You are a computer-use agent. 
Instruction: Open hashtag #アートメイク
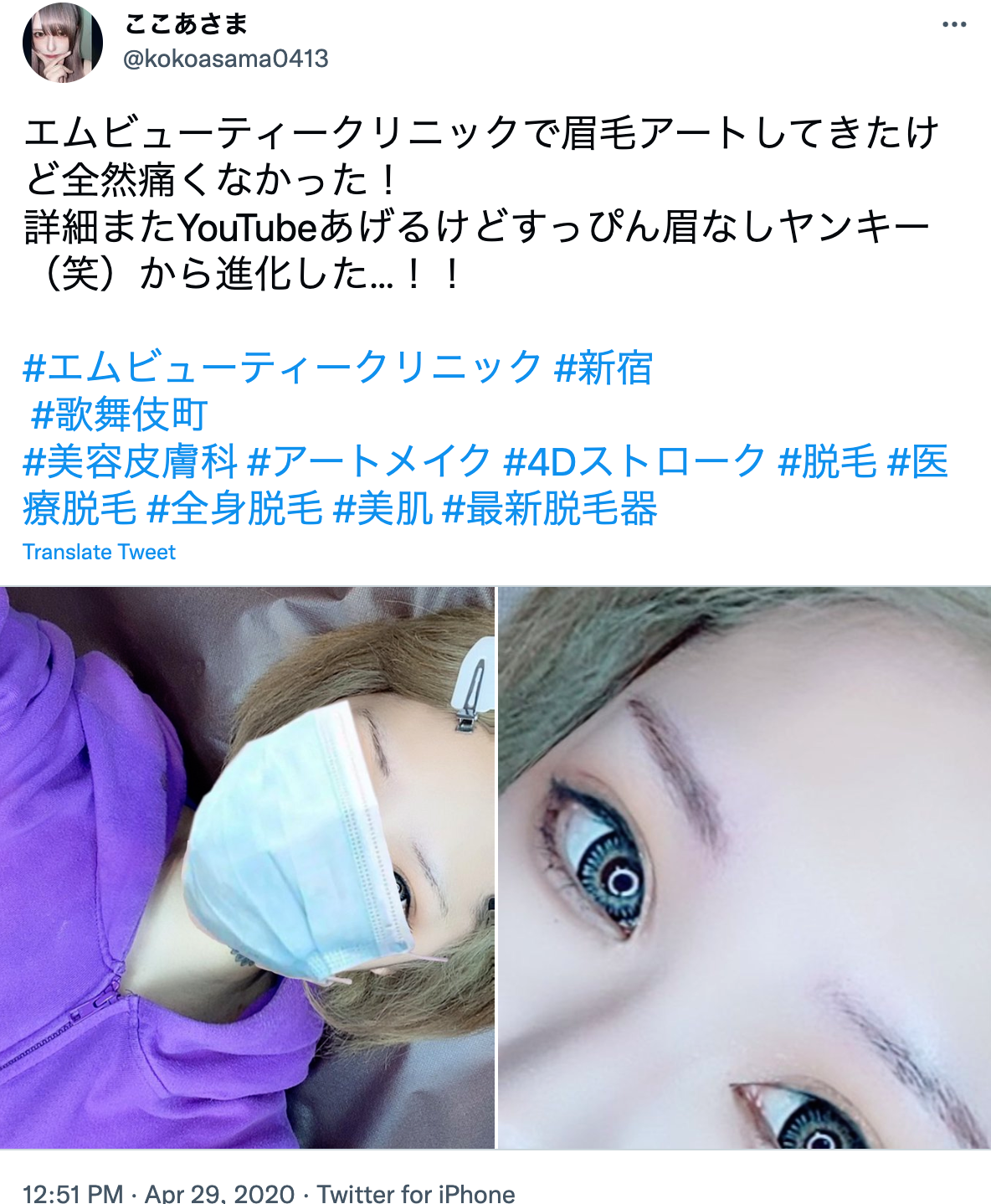click(x=370, y=462)
